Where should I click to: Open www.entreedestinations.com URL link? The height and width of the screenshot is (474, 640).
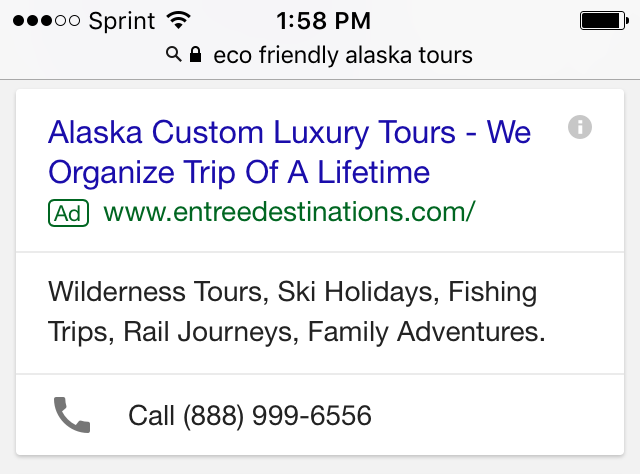[x=289, y=212]
